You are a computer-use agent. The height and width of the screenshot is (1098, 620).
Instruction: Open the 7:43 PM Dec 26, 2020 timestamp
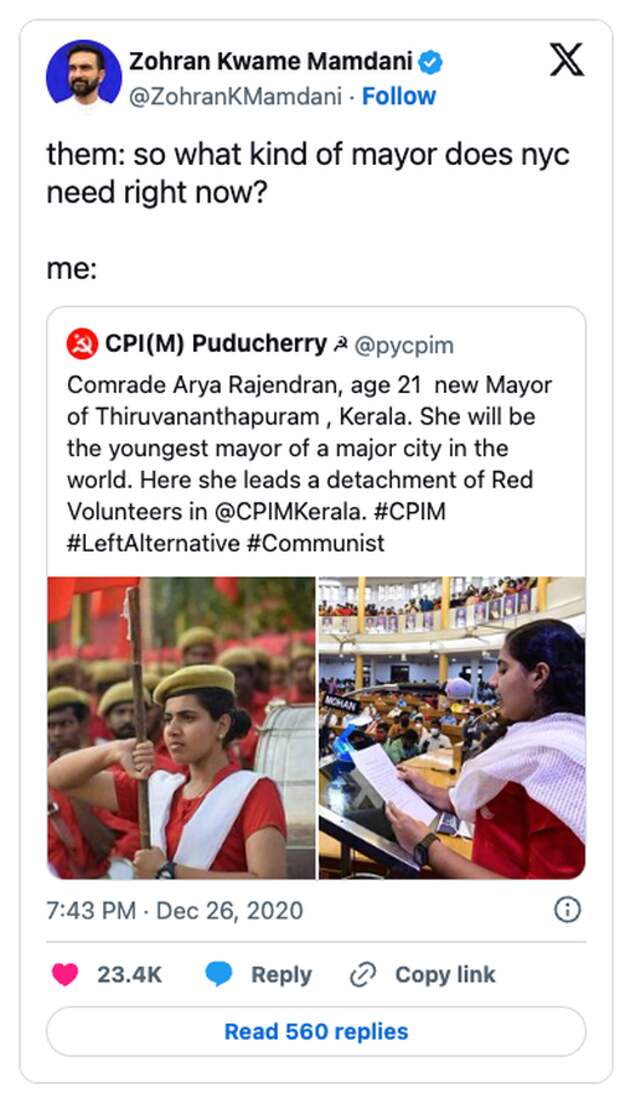175,911
